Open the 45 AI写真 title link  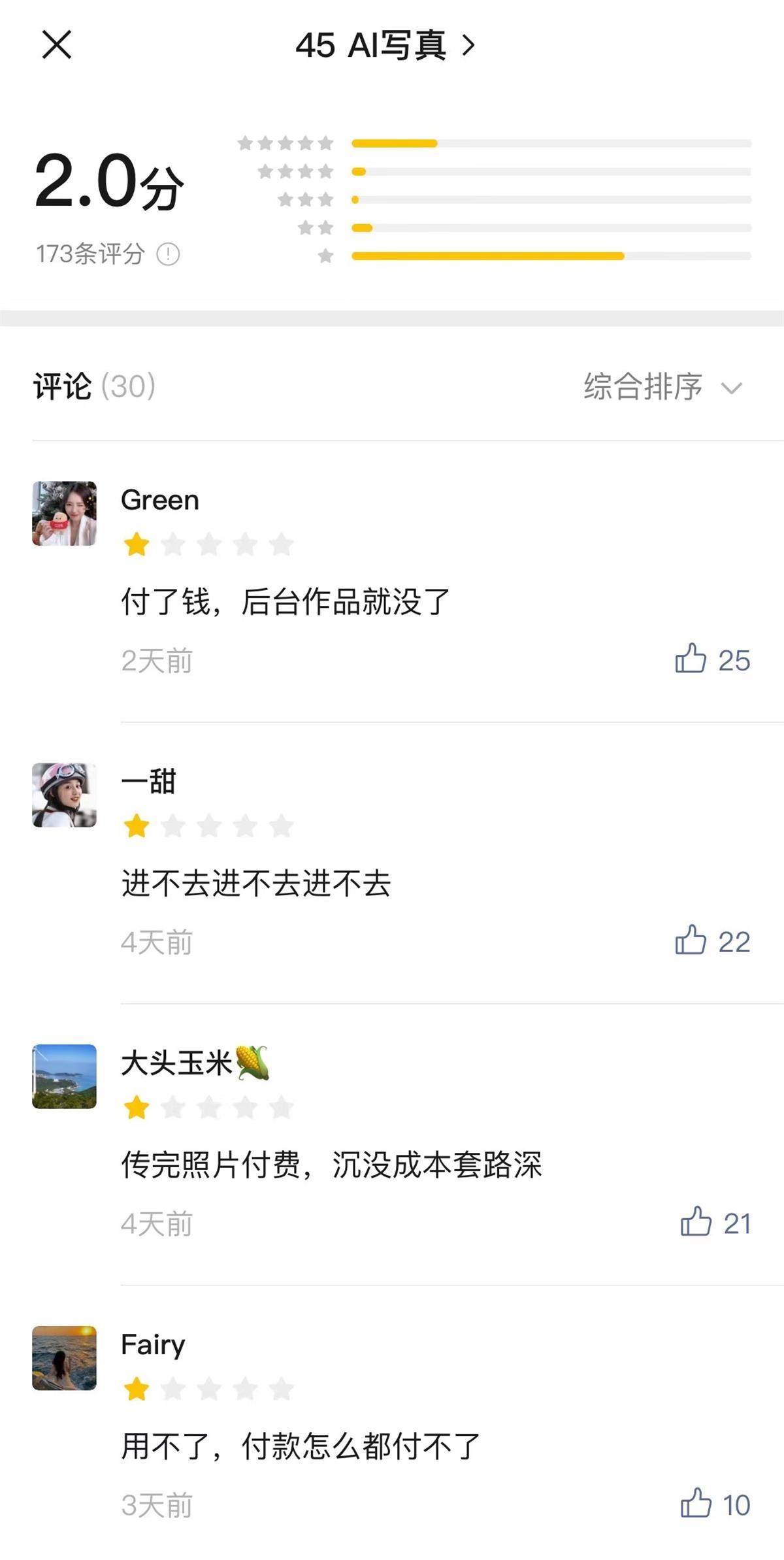(385, 46)
